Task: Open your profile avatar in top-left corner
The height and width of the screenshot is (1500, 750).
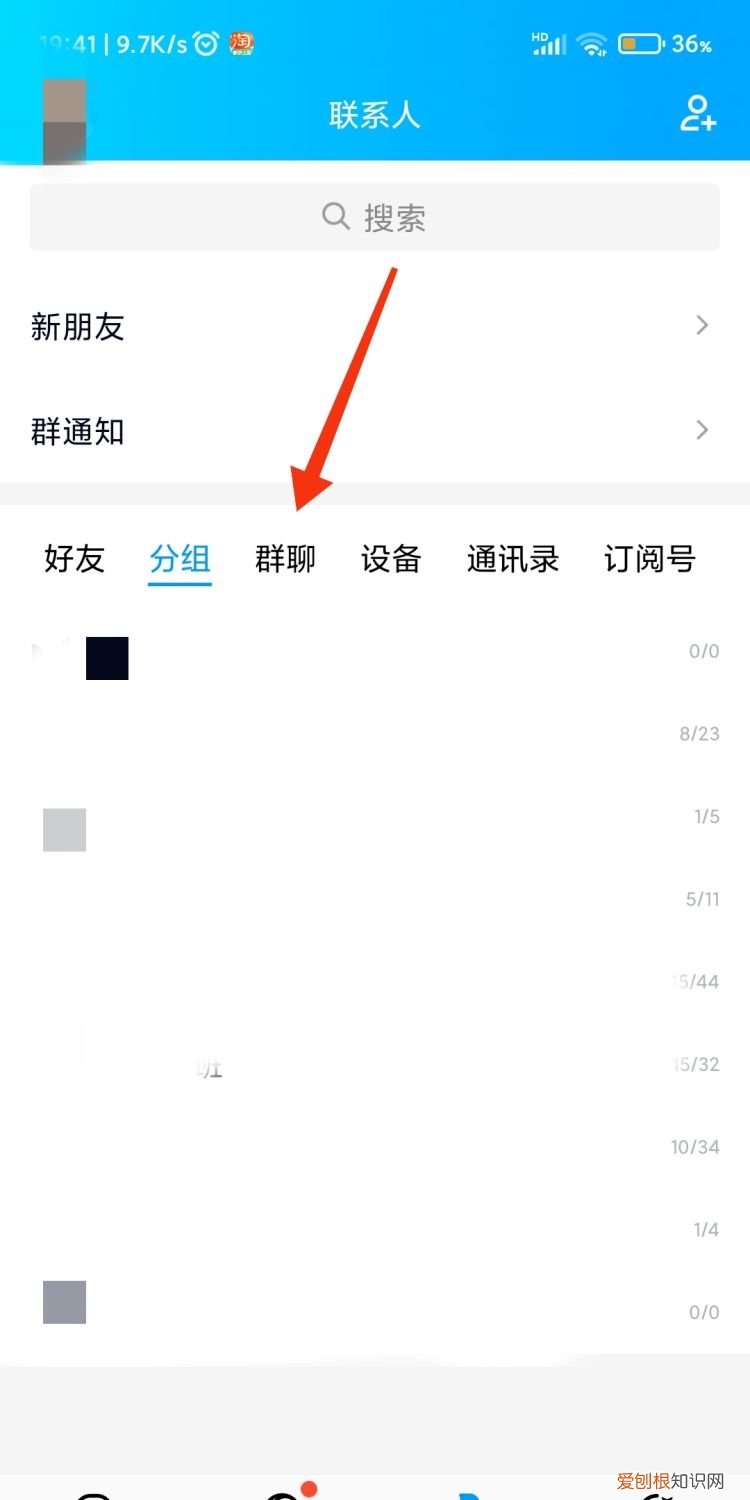Action: coord(63,116)
